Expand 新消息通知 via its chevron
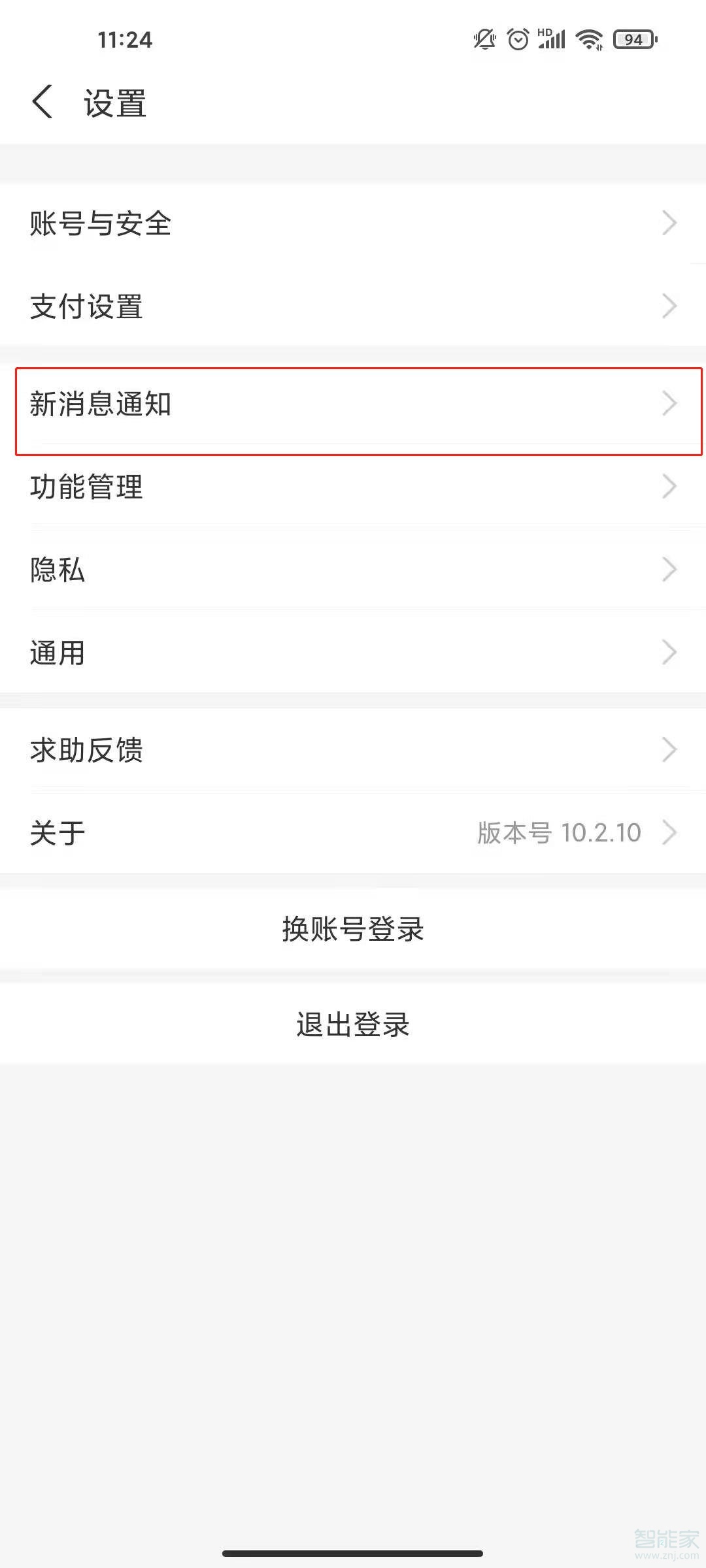 669,404
